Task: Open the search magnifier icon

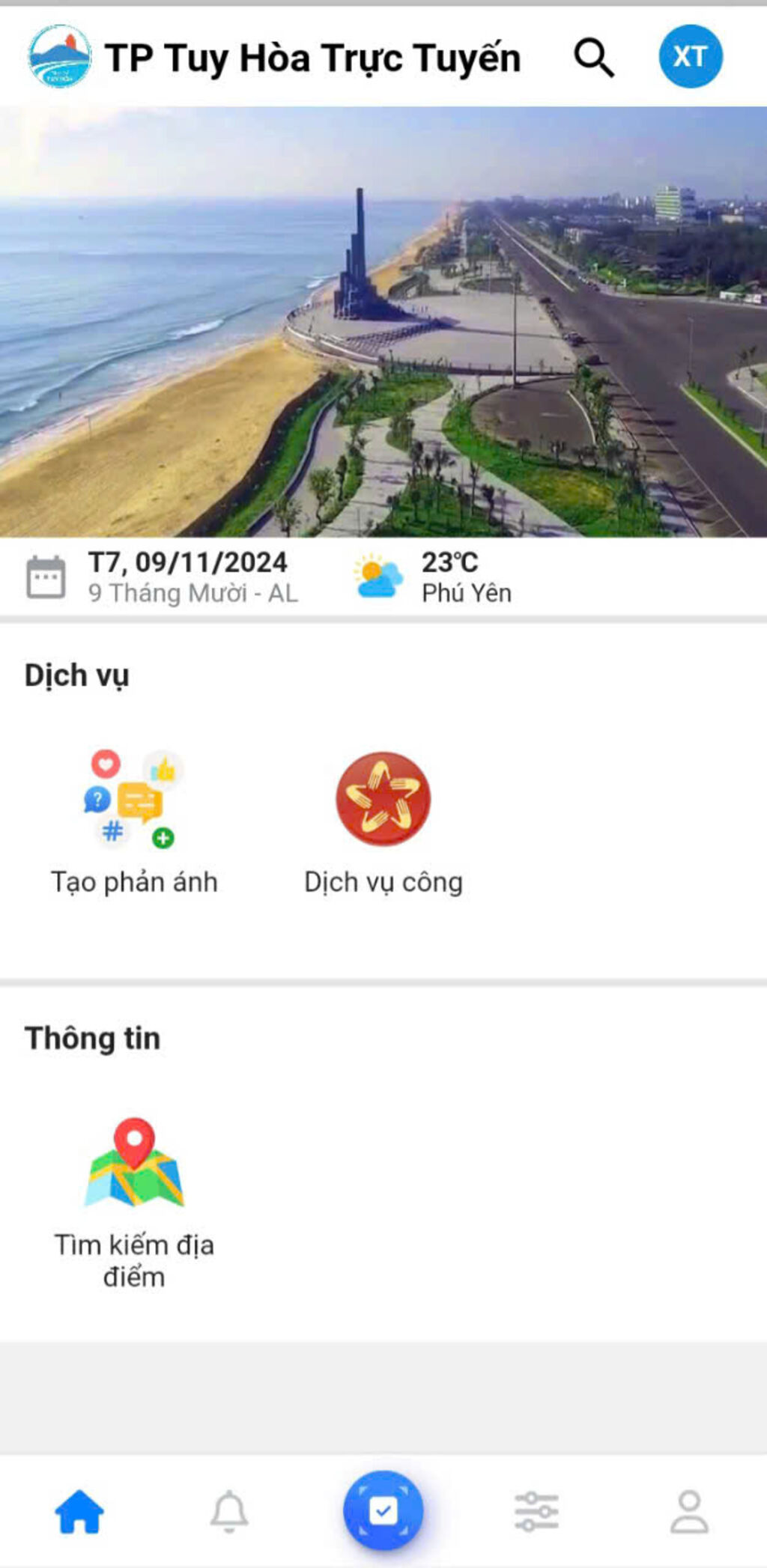Action: (594, 58)
